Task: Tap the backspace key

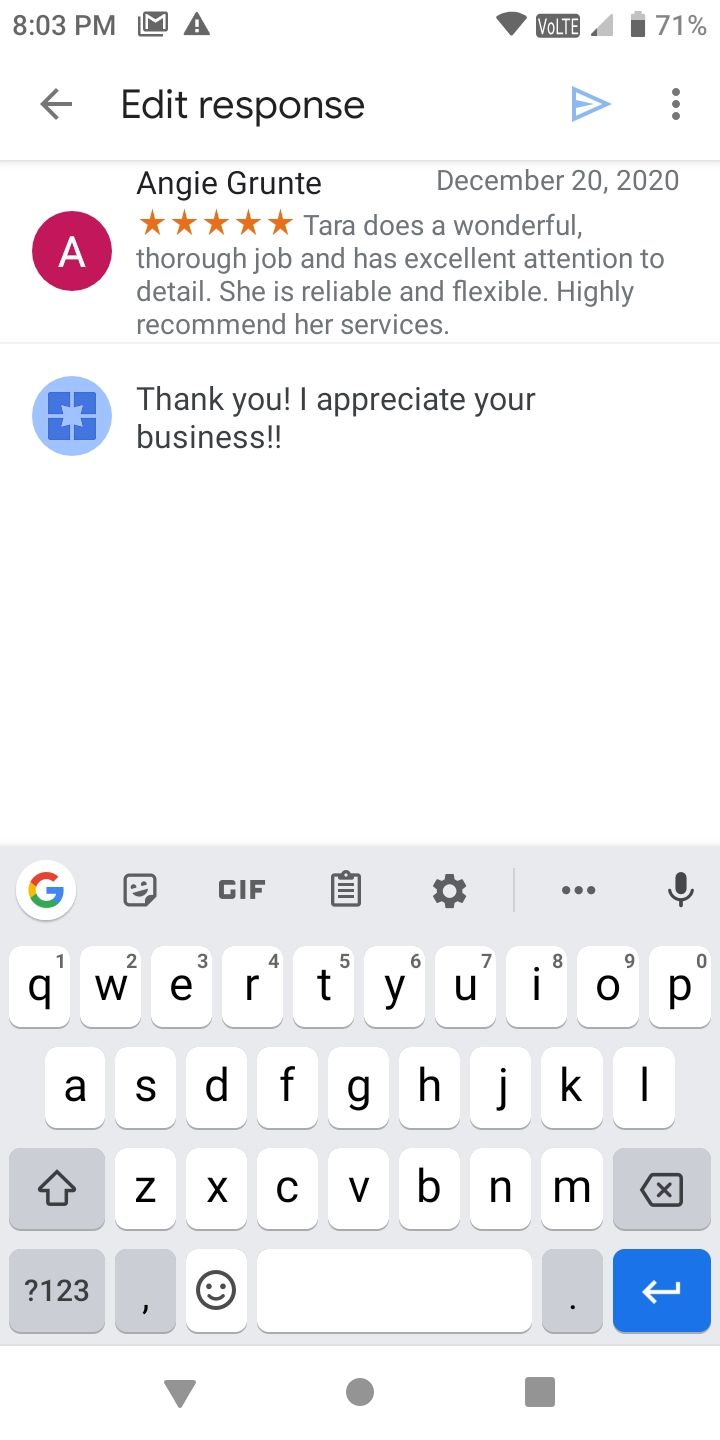Action: [x=661, y=1189]
